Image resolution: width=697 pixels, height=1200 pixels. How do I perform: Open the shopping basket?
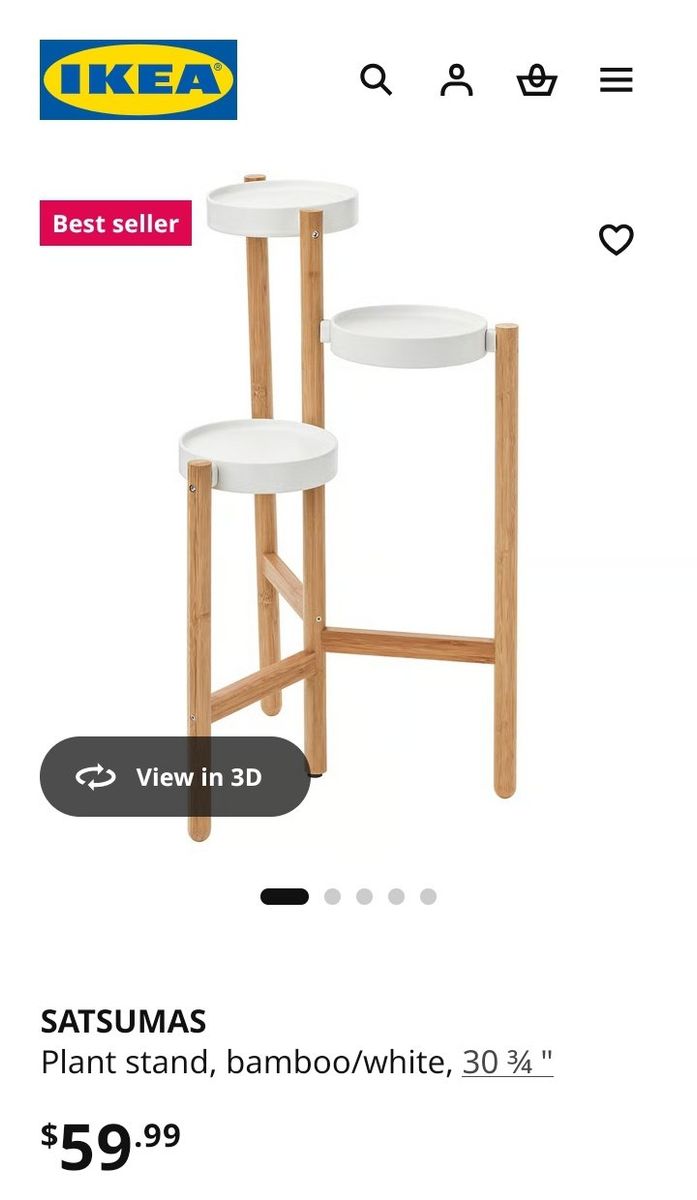[536, 80]
